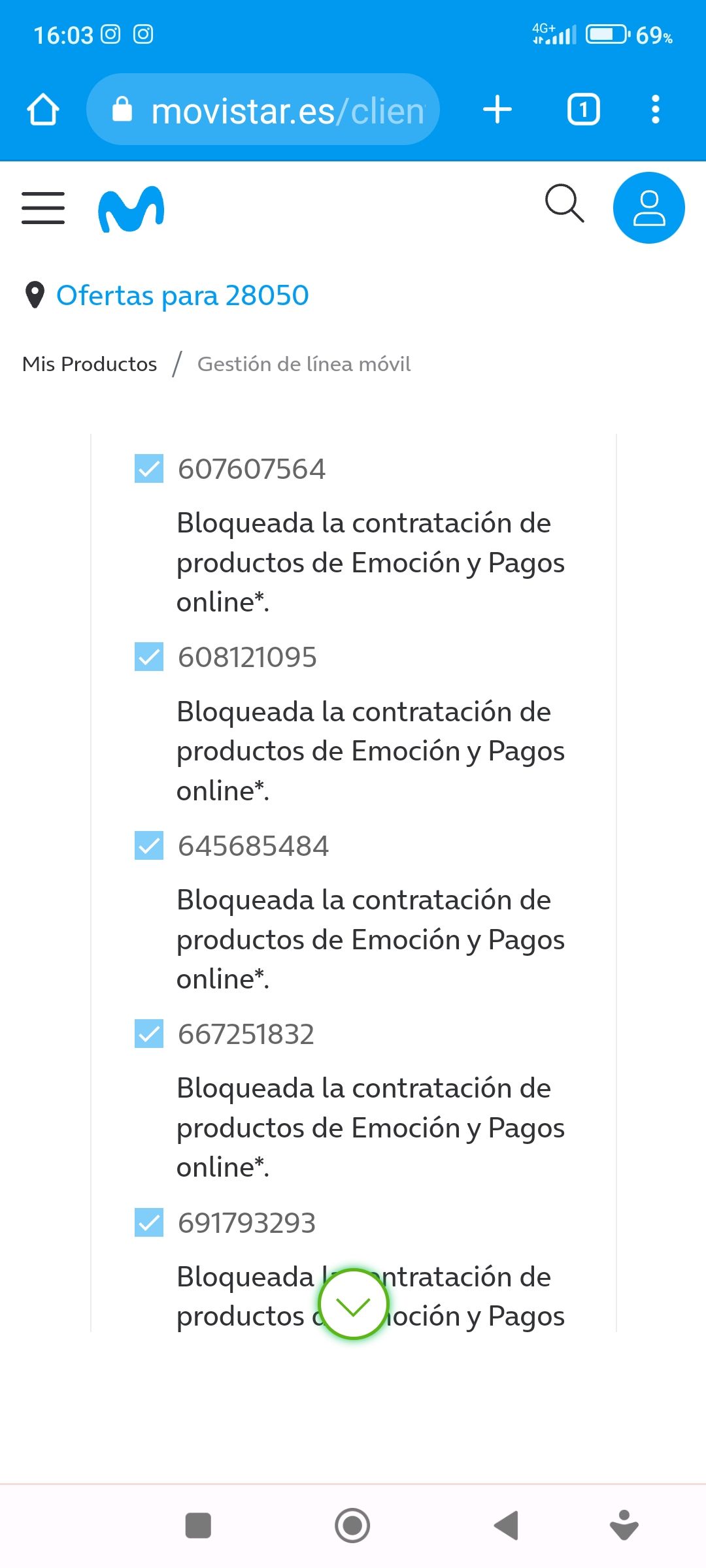Image resolution: width=706 pixels, height=1568 pixels.
Task: Show open browser tabs
Action: (x=582, y=109)
